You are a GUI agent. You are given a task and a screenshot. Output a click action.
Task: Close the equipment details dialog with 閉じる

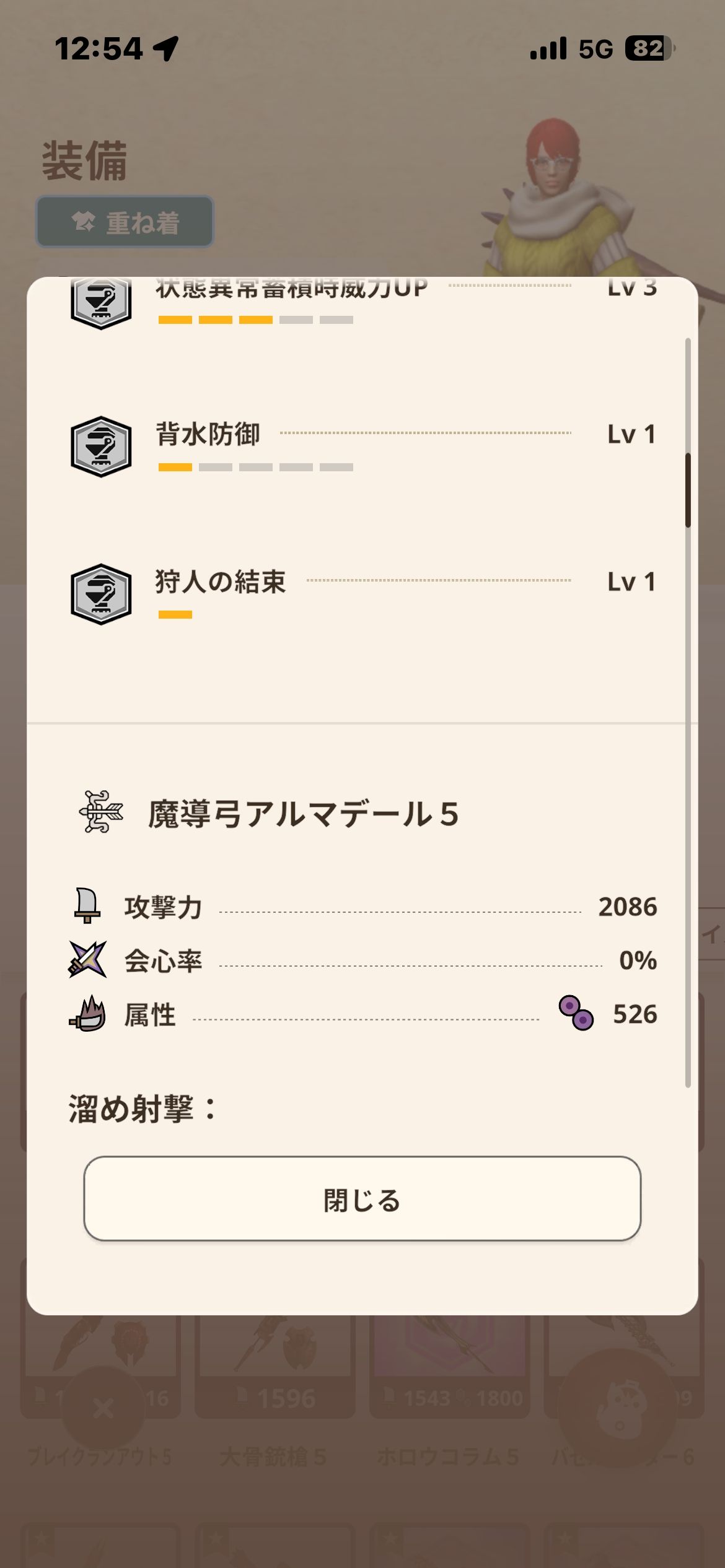tap(362, 1199)
